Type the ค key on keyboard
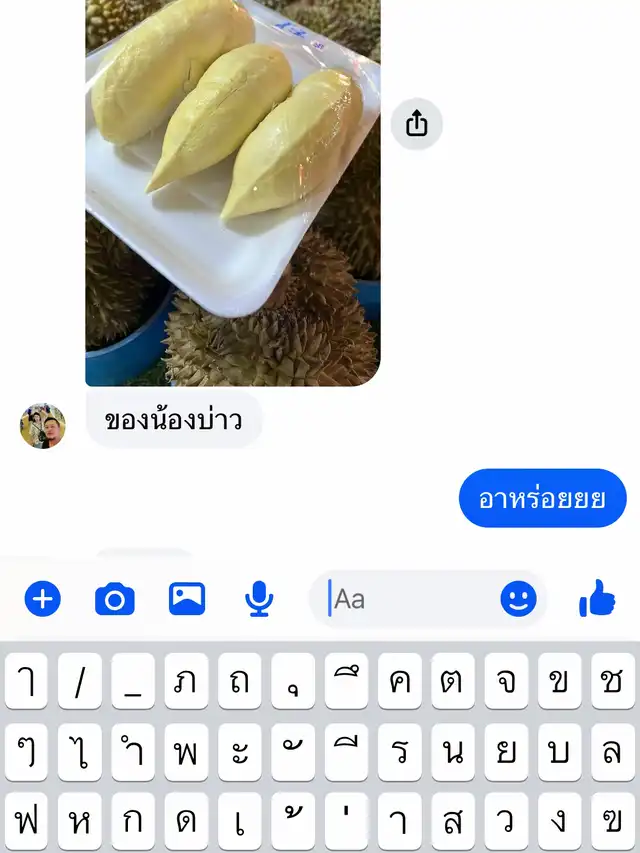This screenshot has height=853, width=640. point(399,682)
